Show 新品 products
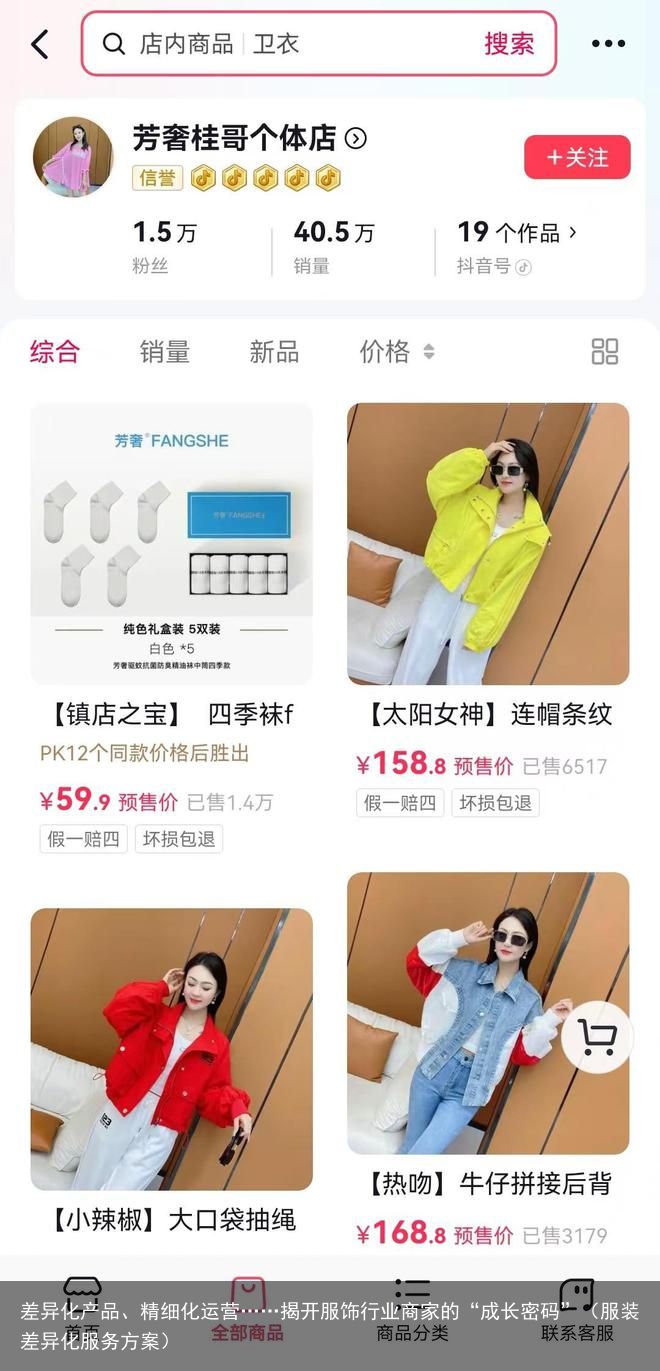Screen dimensions: 660x1371 (274, 352)
